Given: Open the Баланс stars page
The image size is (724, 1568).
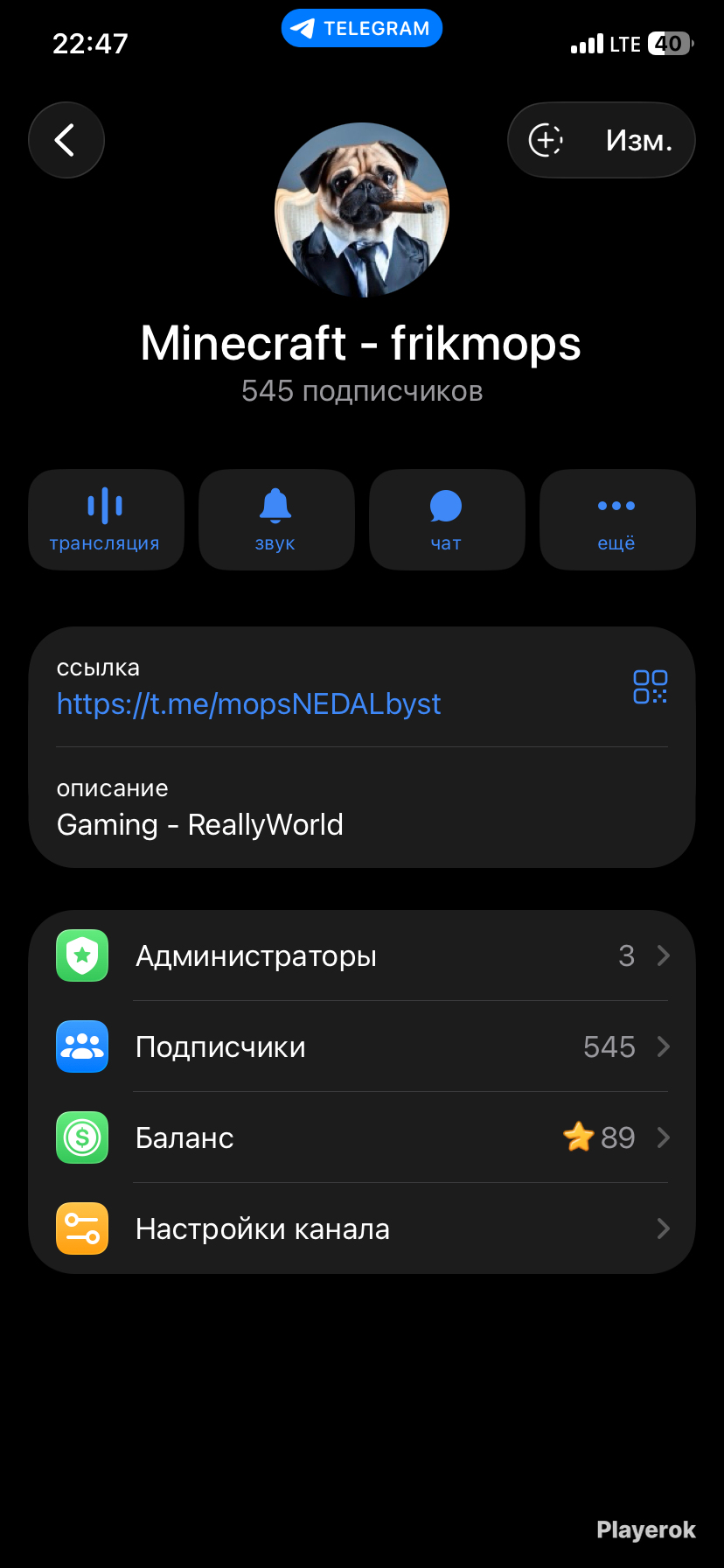Looking at the screenshot, I should point(362,1137).
